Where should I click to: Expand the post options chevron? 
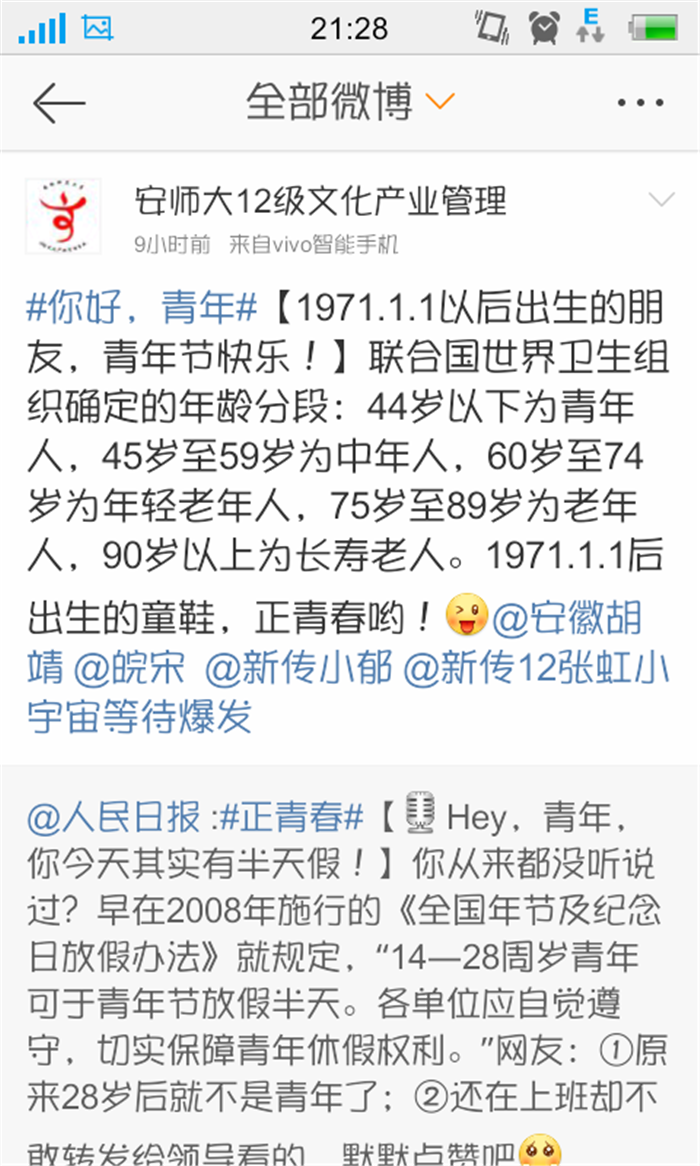[x=662, y=200]
